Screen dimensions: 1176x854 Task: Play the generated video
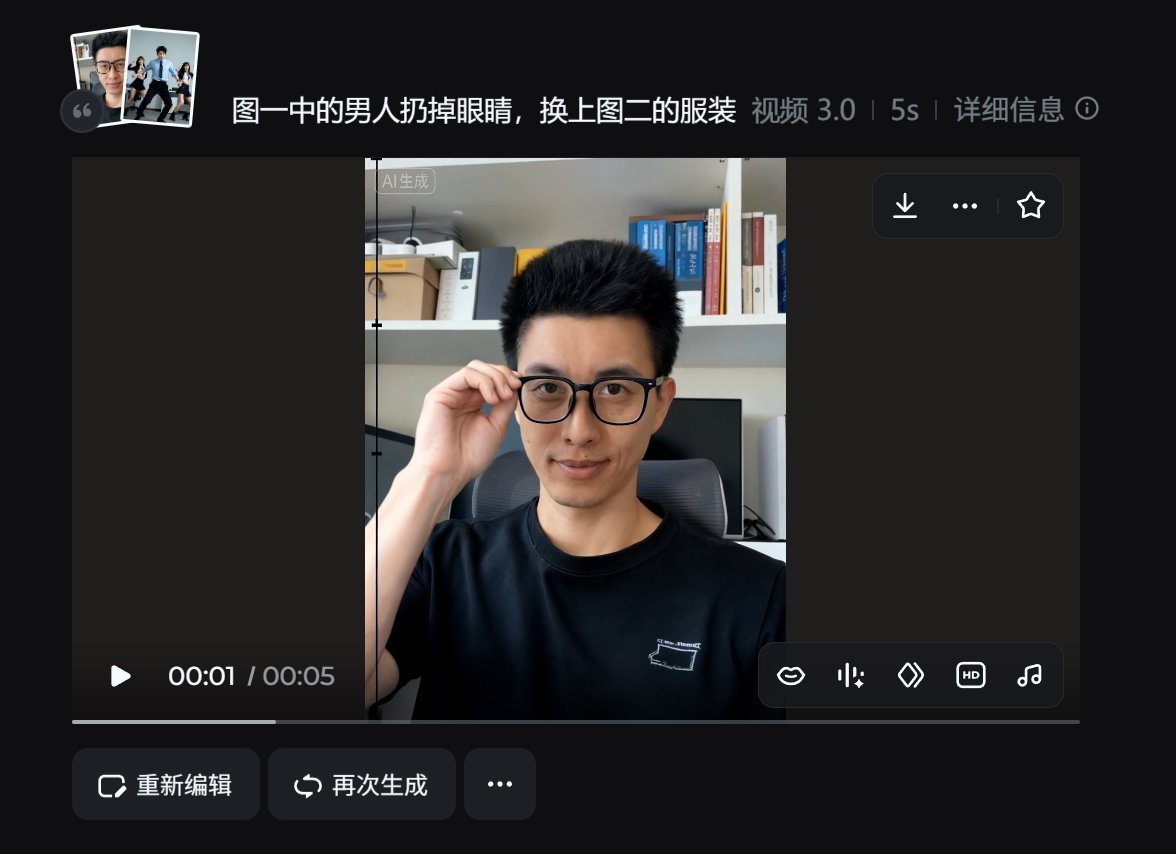click(x=120, y=676)
